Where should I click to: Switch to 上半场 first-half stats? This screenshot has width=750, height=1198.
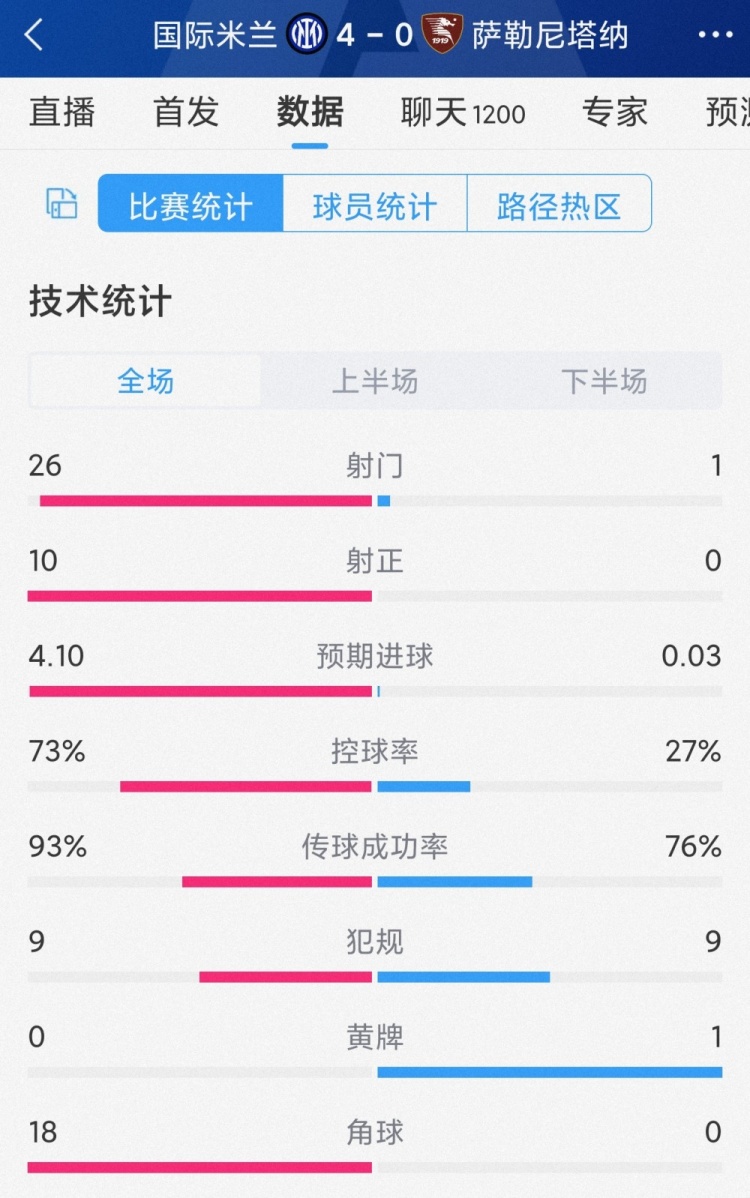[375, 380]
